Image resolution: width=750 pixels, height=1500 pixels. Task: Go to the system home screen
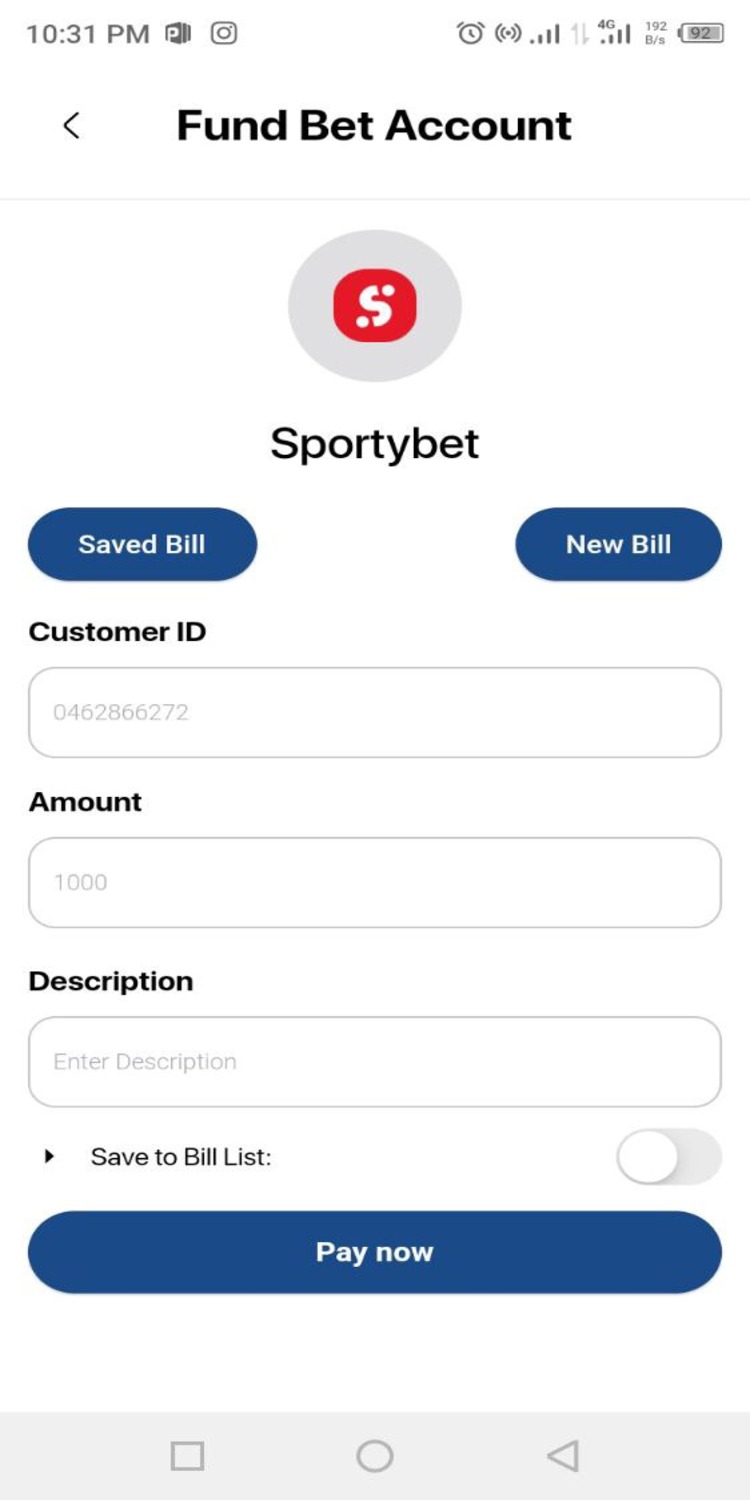[x=374, y=1456]
